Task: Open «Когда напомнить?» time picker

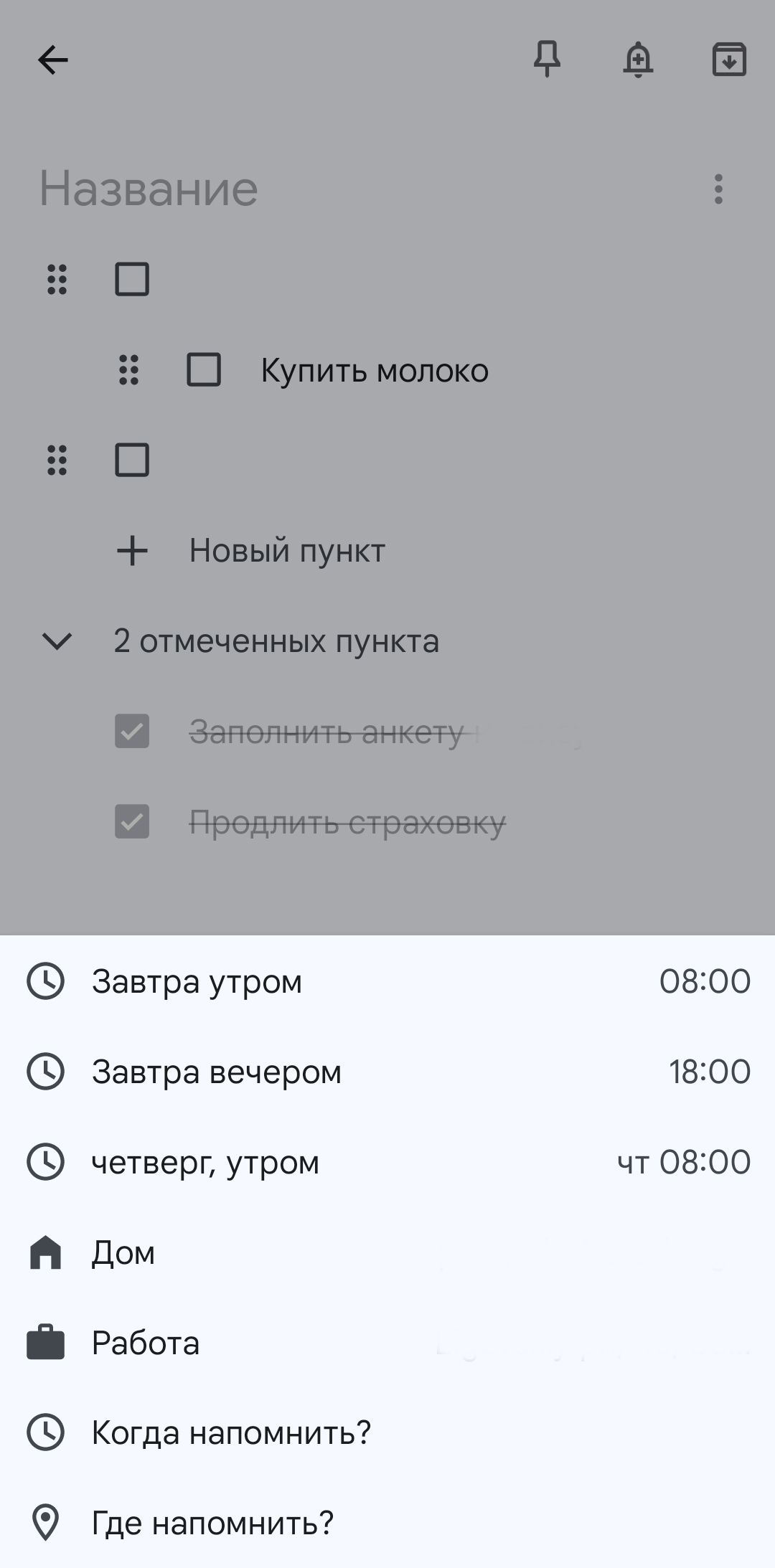Action: point(387,1433)
